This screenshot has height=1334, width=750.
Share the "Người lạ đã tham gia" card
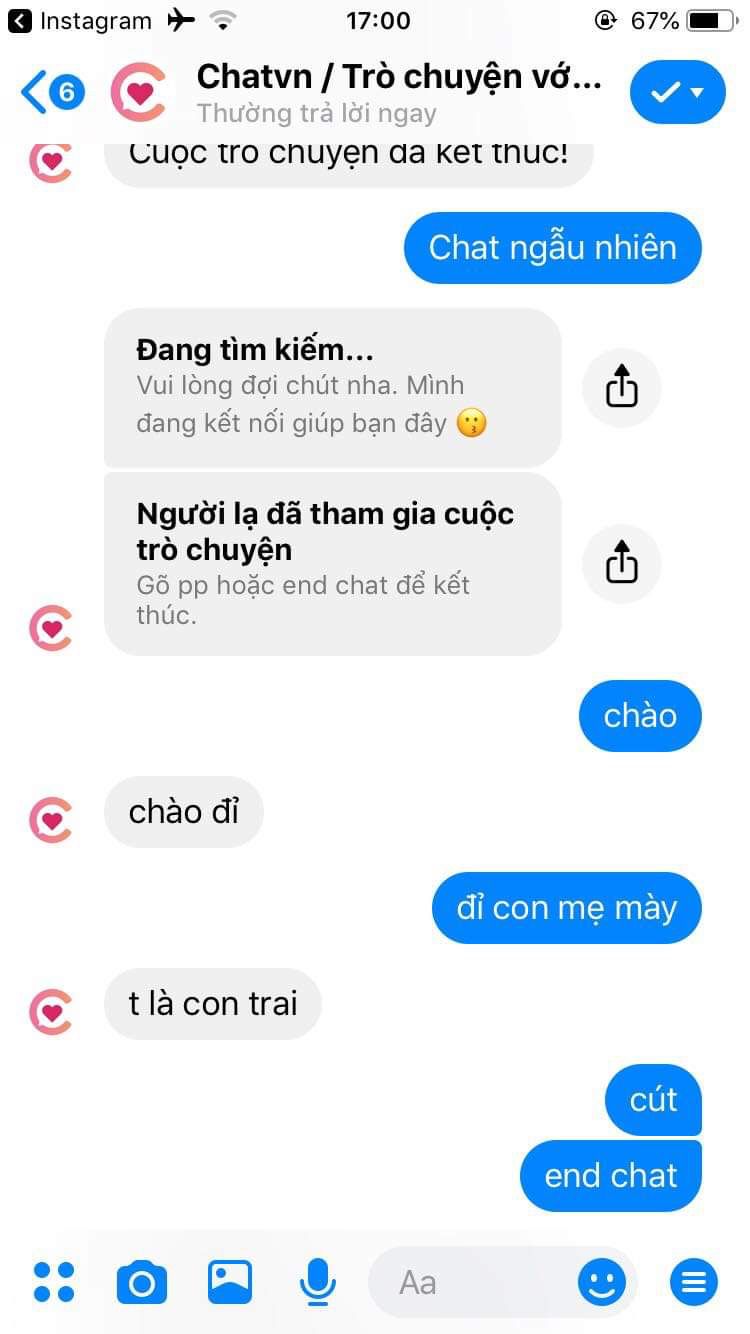pyautogui.click(x=621, y=564)
